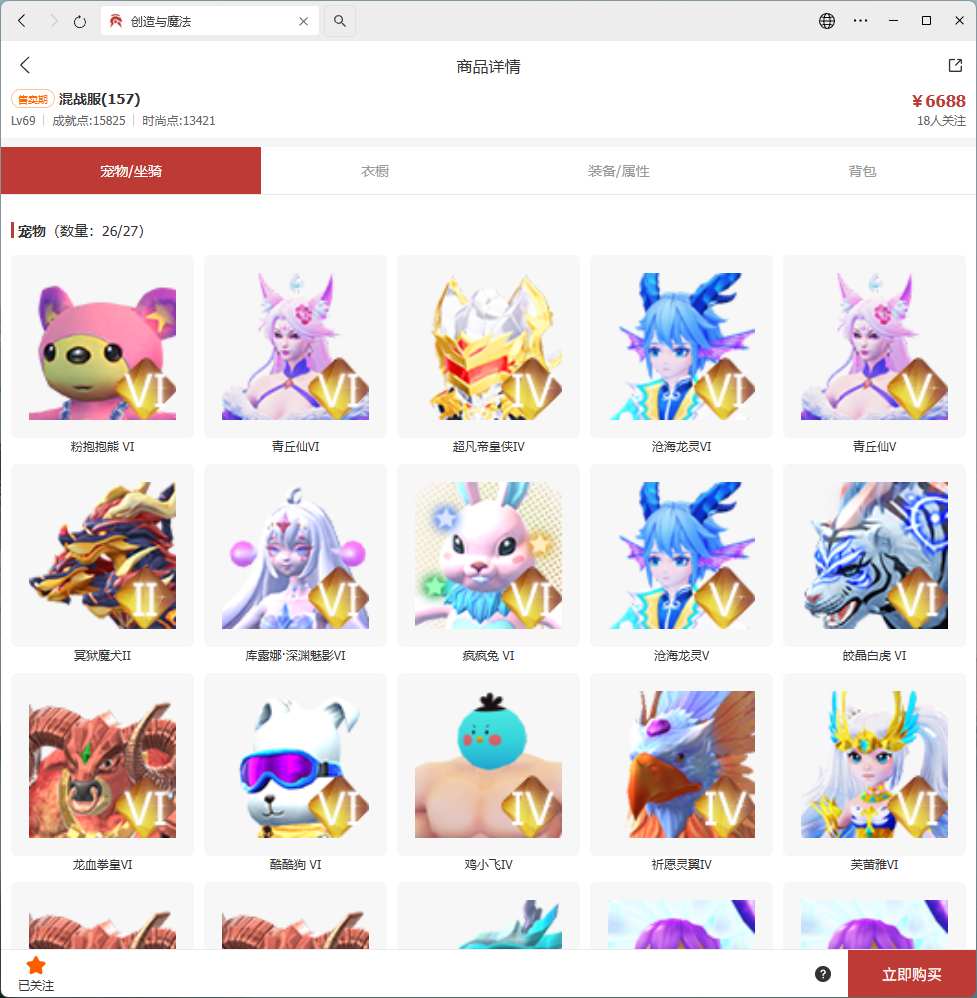Open the 背包 tab
Viewport: 977px width, 998px height.
click(862, 171)
